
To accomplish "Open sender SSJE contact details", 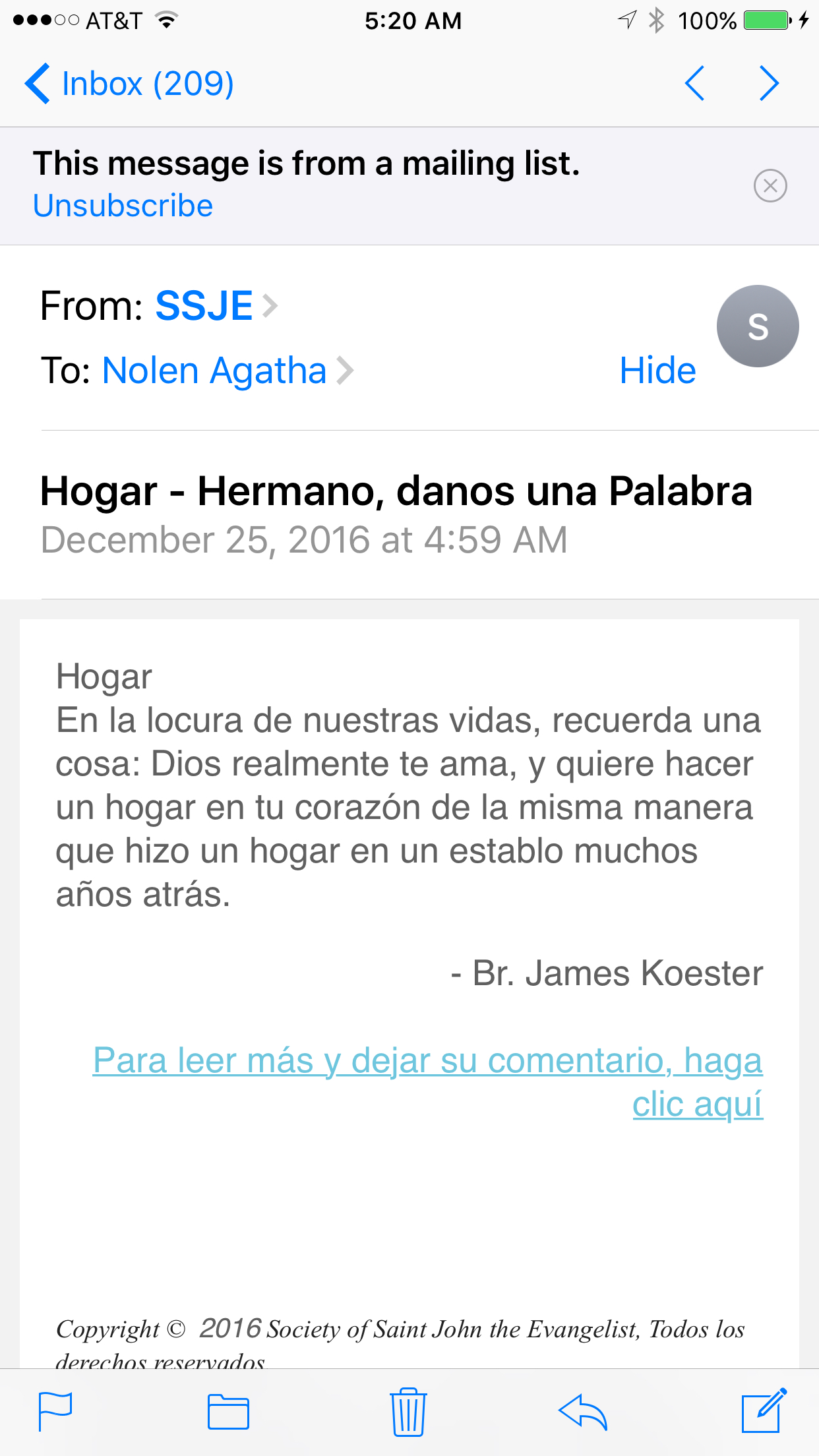I will pyautogui.click(x=216, y=306).
